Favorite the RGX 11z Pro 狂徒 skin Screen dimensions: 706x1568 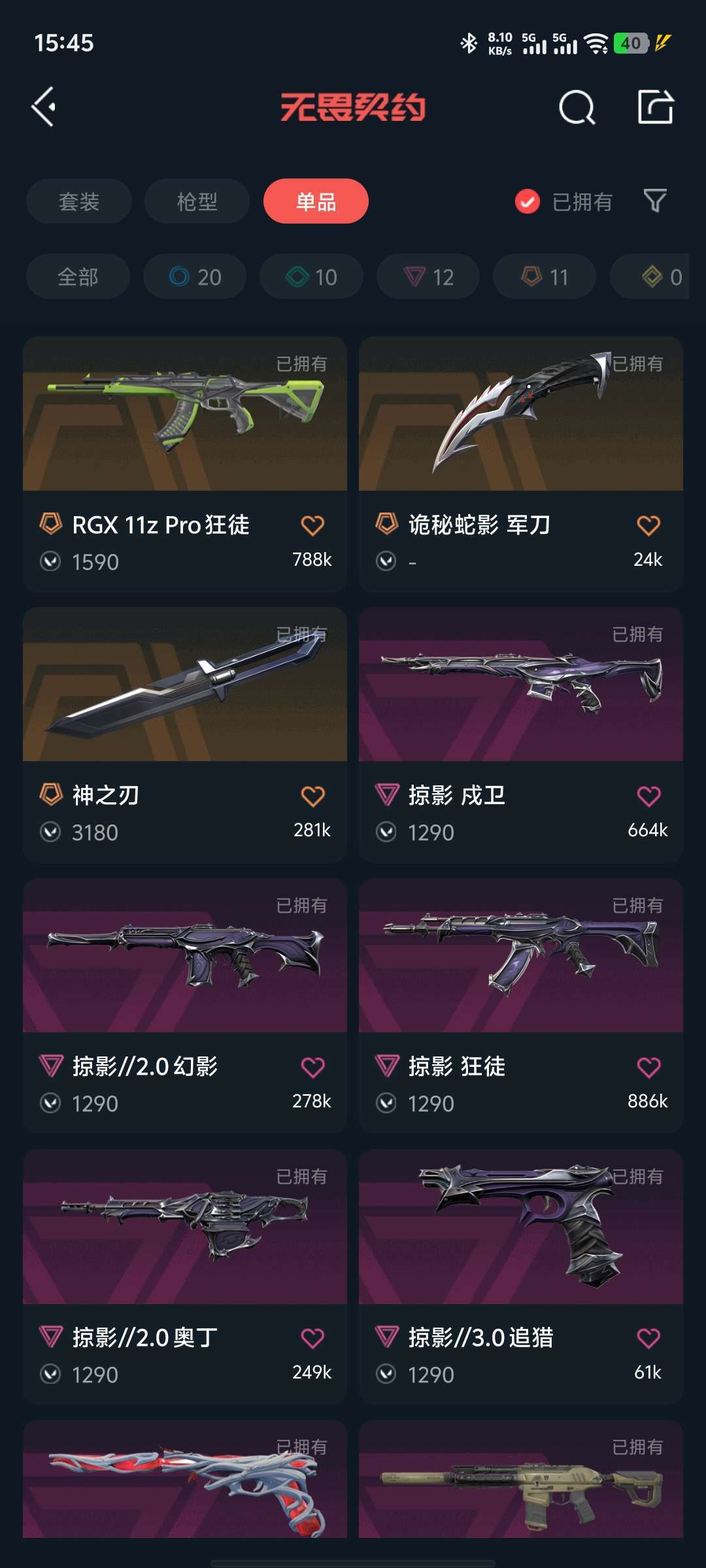(x=312, y=523)
